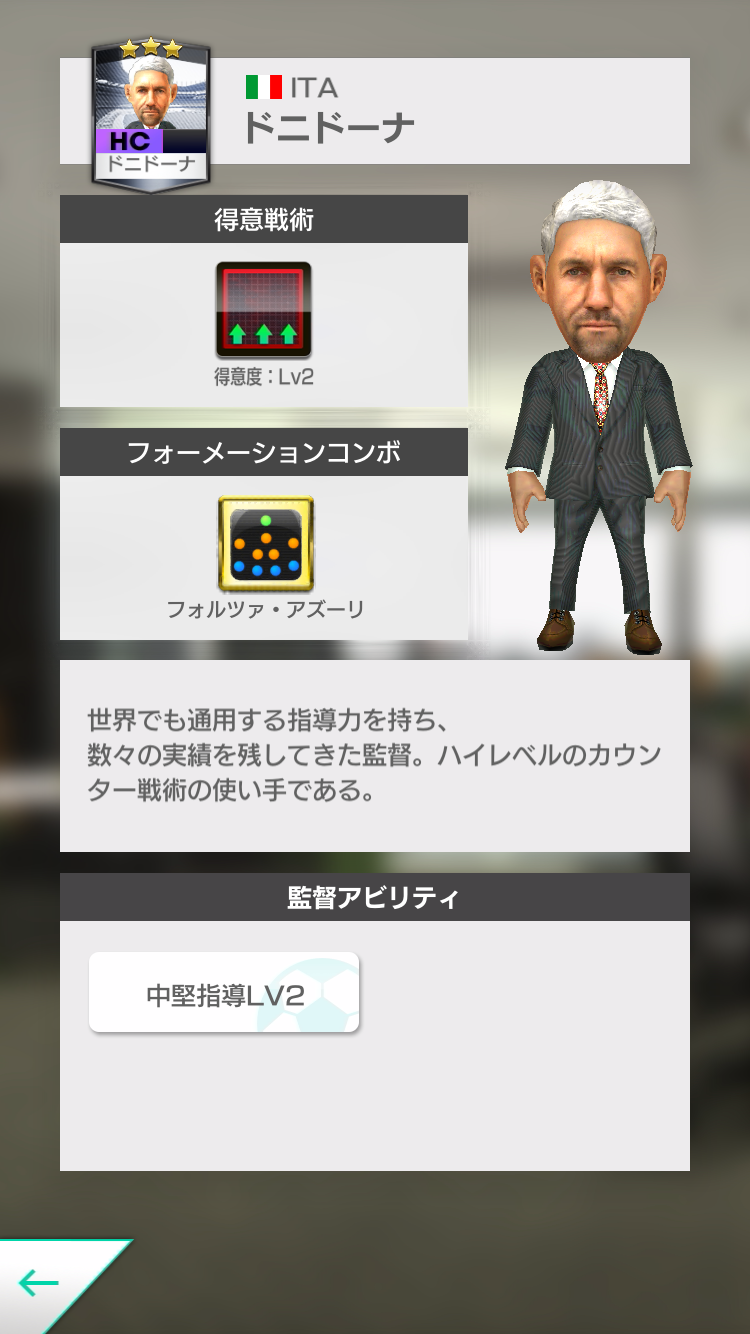Tap the 得意戦術 section header
750x1334 pixels.
[263, 217]
